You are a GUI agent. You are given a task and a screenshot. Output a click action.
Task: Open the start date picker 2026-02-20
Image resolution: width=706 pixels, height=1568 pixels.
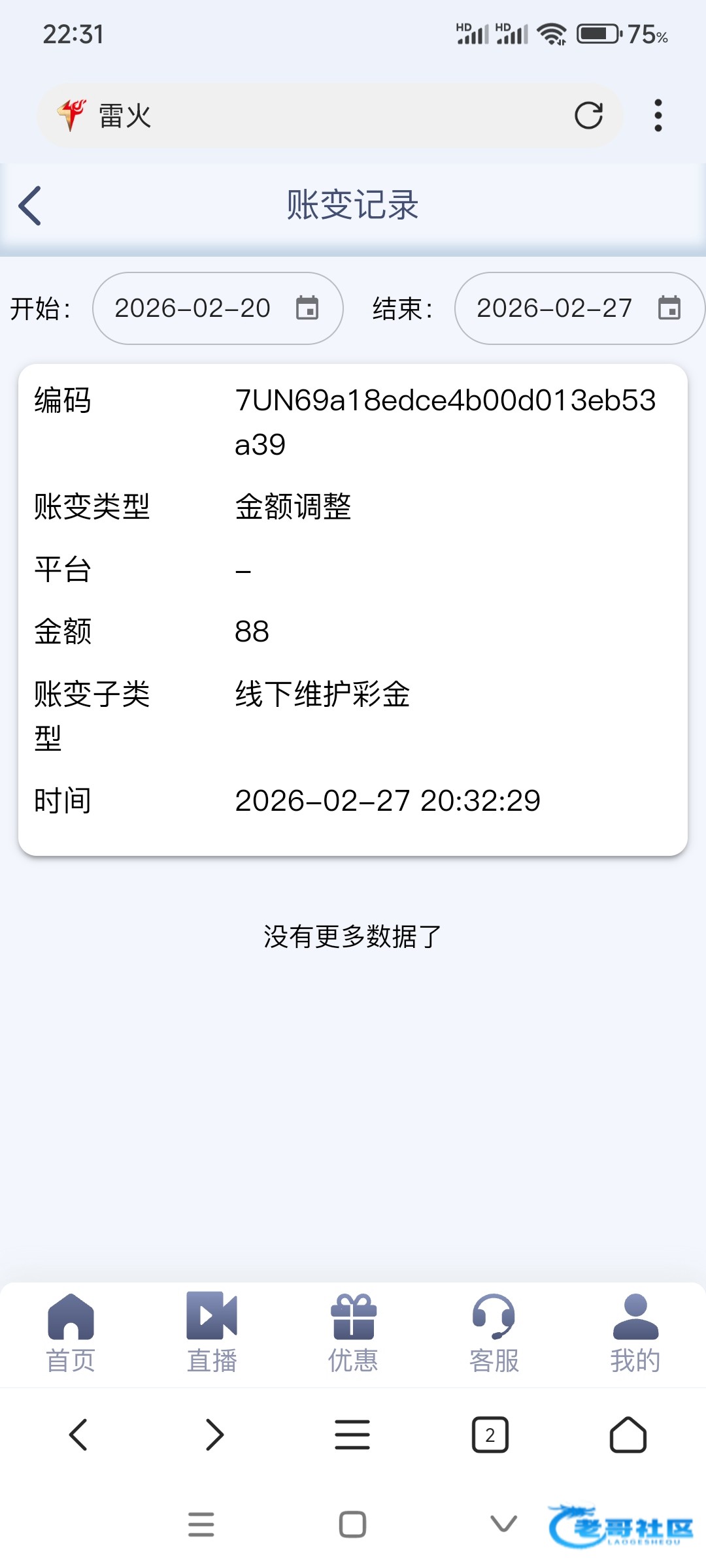pyautogui.click(x=218, y=308)
